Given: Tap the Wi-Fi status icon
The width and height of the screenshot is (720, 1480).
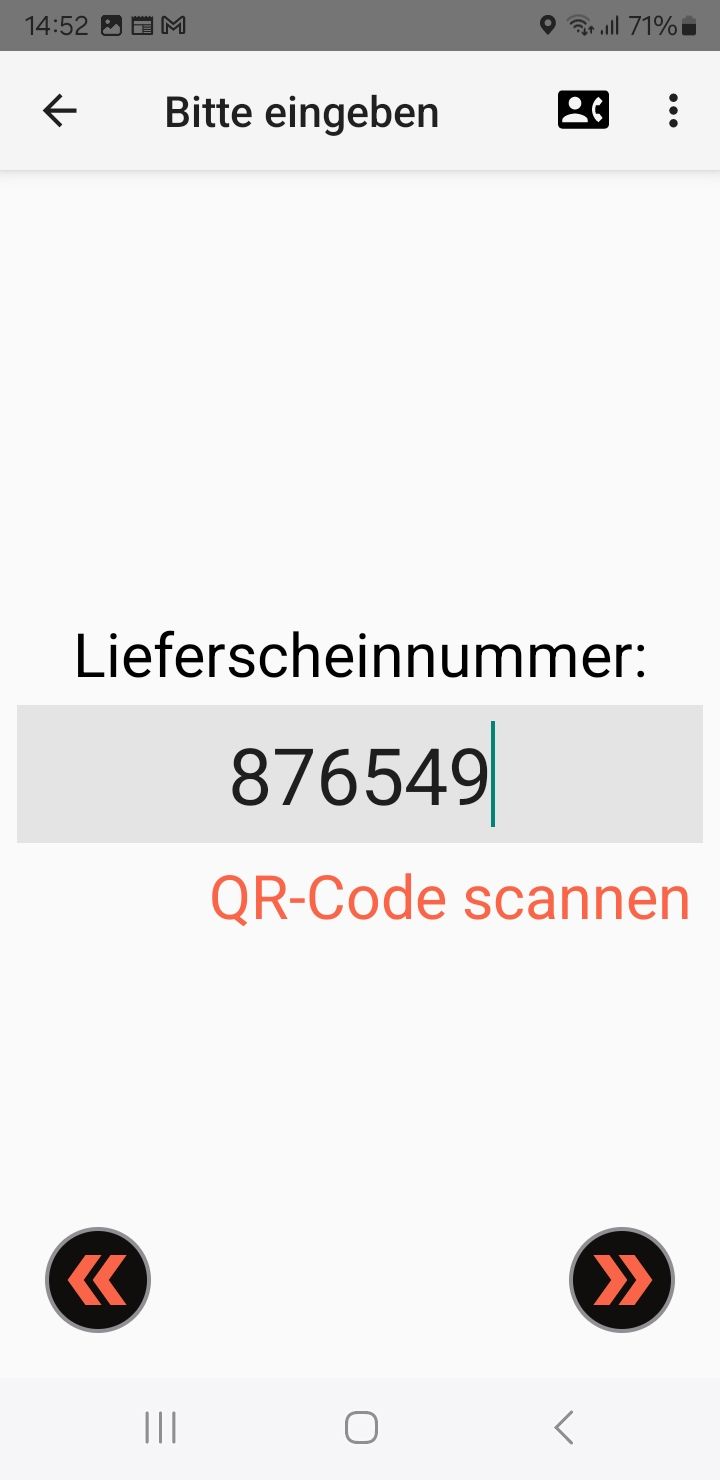Looking at the screenshot, I should coord(580,25).
